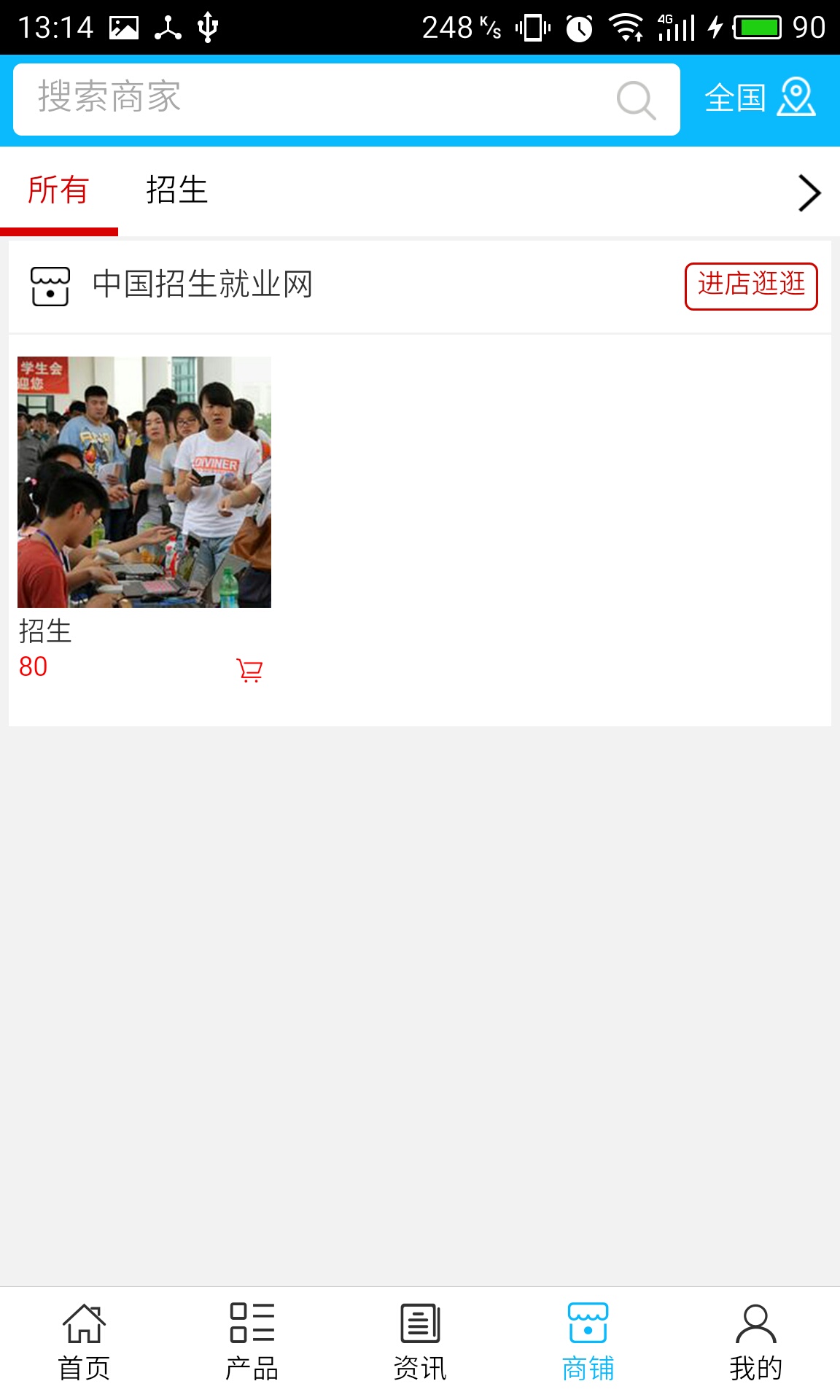Viewport: 840px width, 1400px height.
Task: Open the 中国招生就业网 shop row
Action: (x=203, y=284)
